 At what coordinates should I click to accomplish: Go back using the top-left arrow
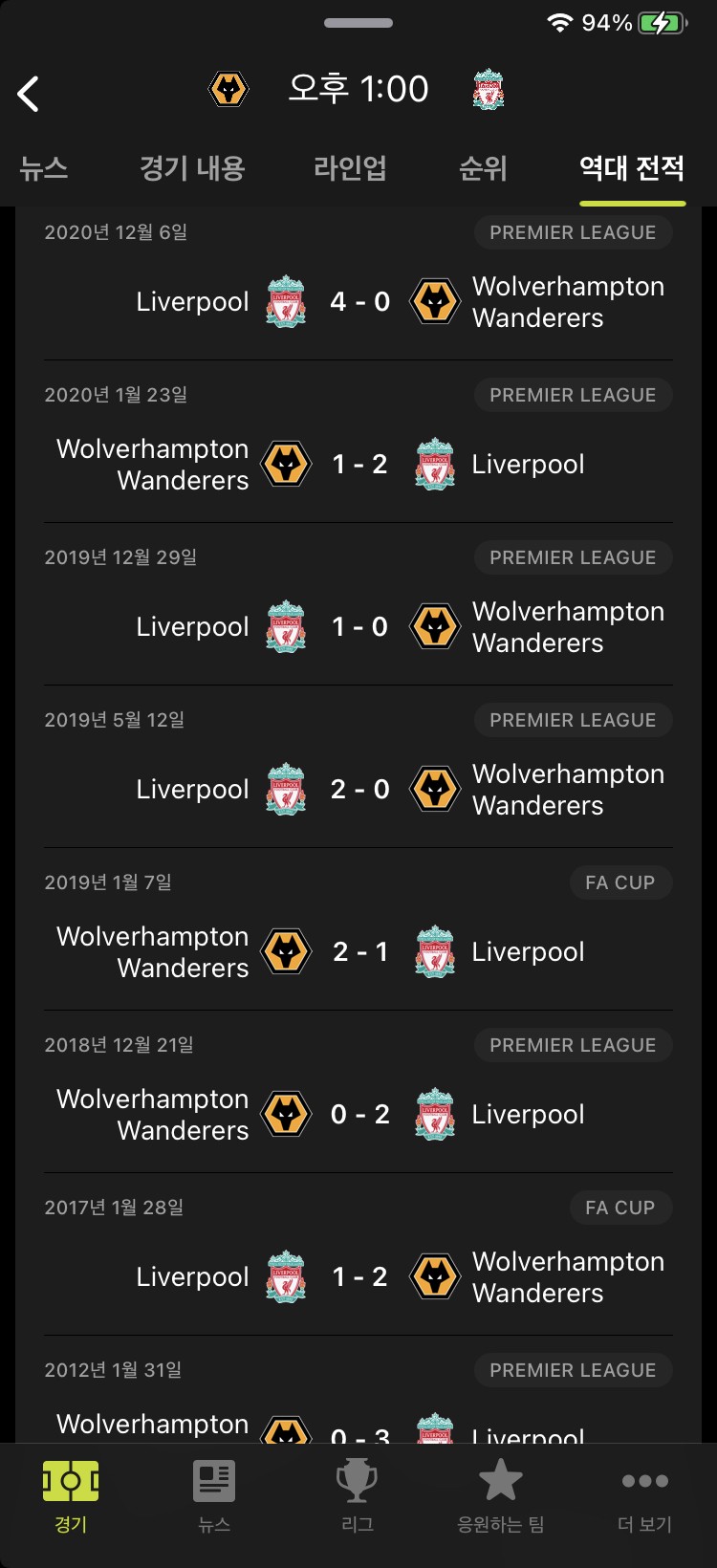click(x=29, y=94)
